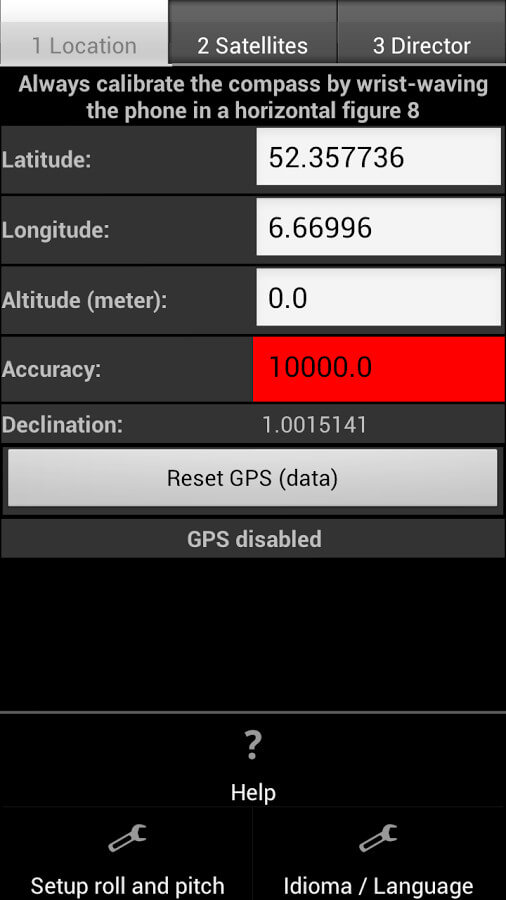Select the 1 Location tab
This screenshot has height=900, width=506.
pos(84,32)
